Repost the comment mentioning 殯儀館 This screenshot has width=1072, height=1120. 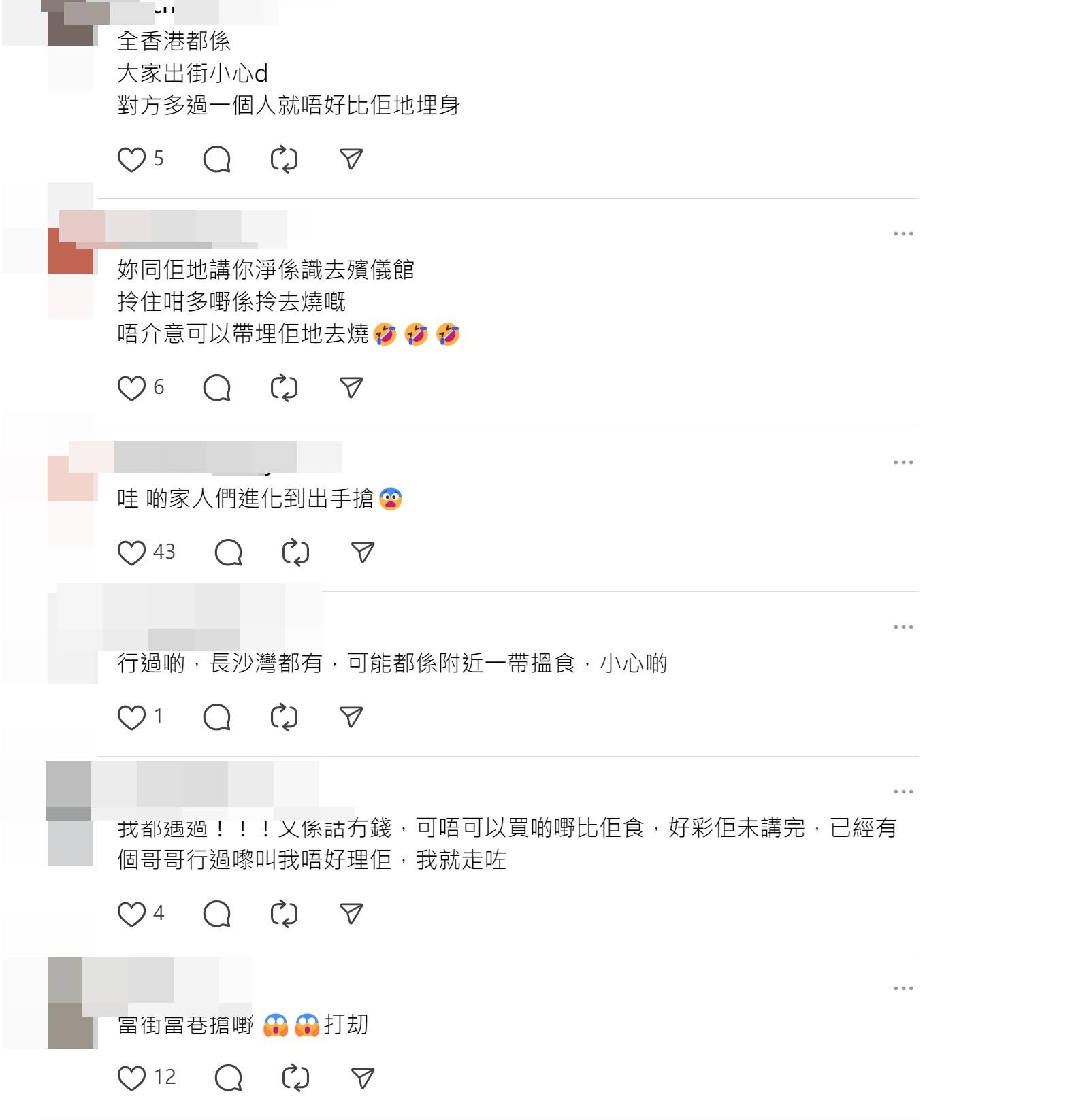pyautogui.click(x=284, y=389)
